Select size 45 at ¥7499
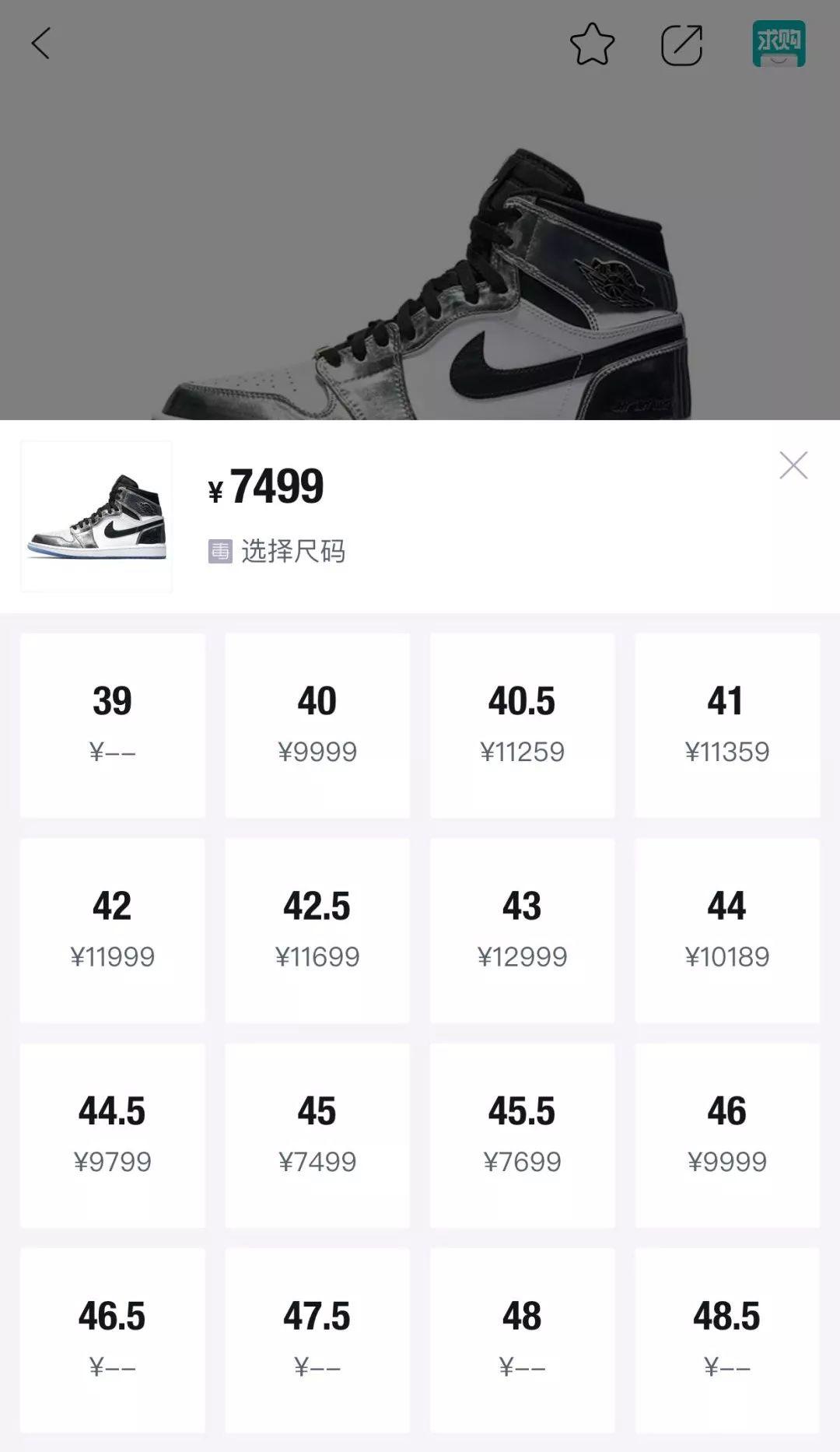Screen dimensions: 840x1452 pos(317,1135)
